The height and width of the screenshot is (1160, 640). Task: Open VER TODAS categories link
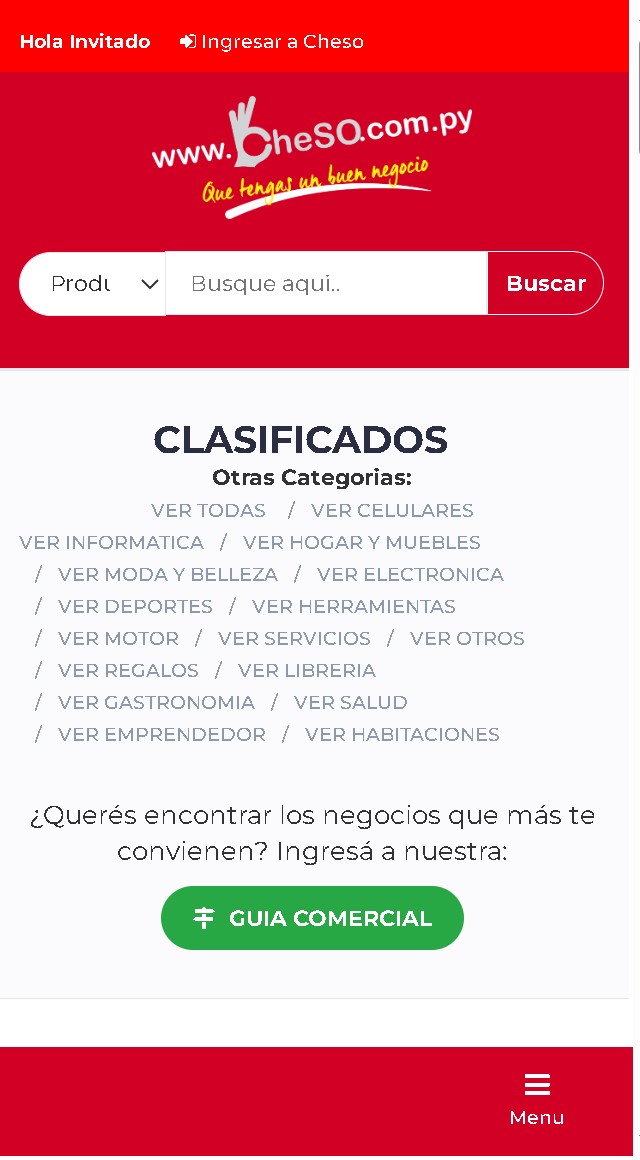pyautogui.click(x=208, y=511)
